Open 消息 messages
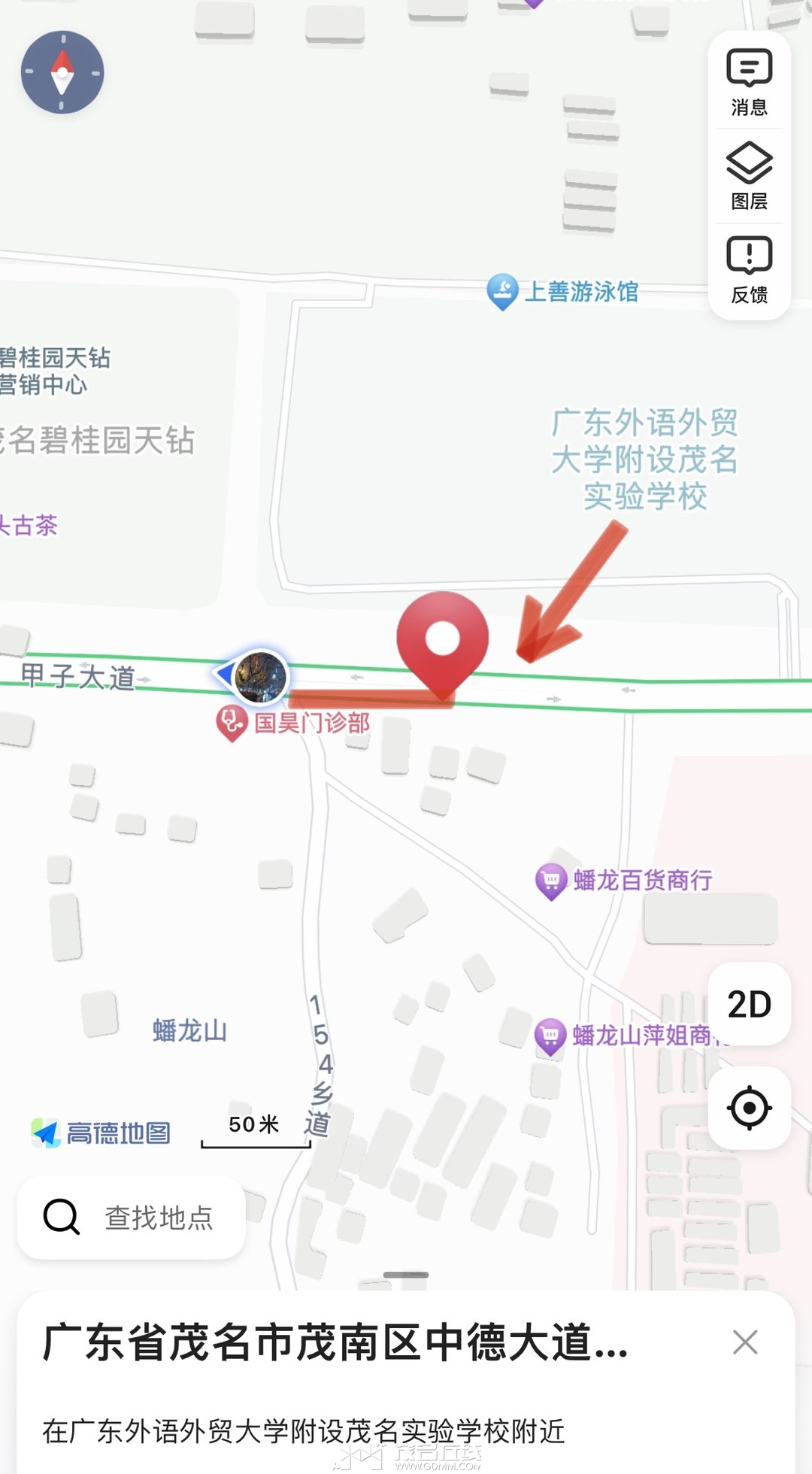The width and height of the screenshot is (812, 1474). click(749, 83)
